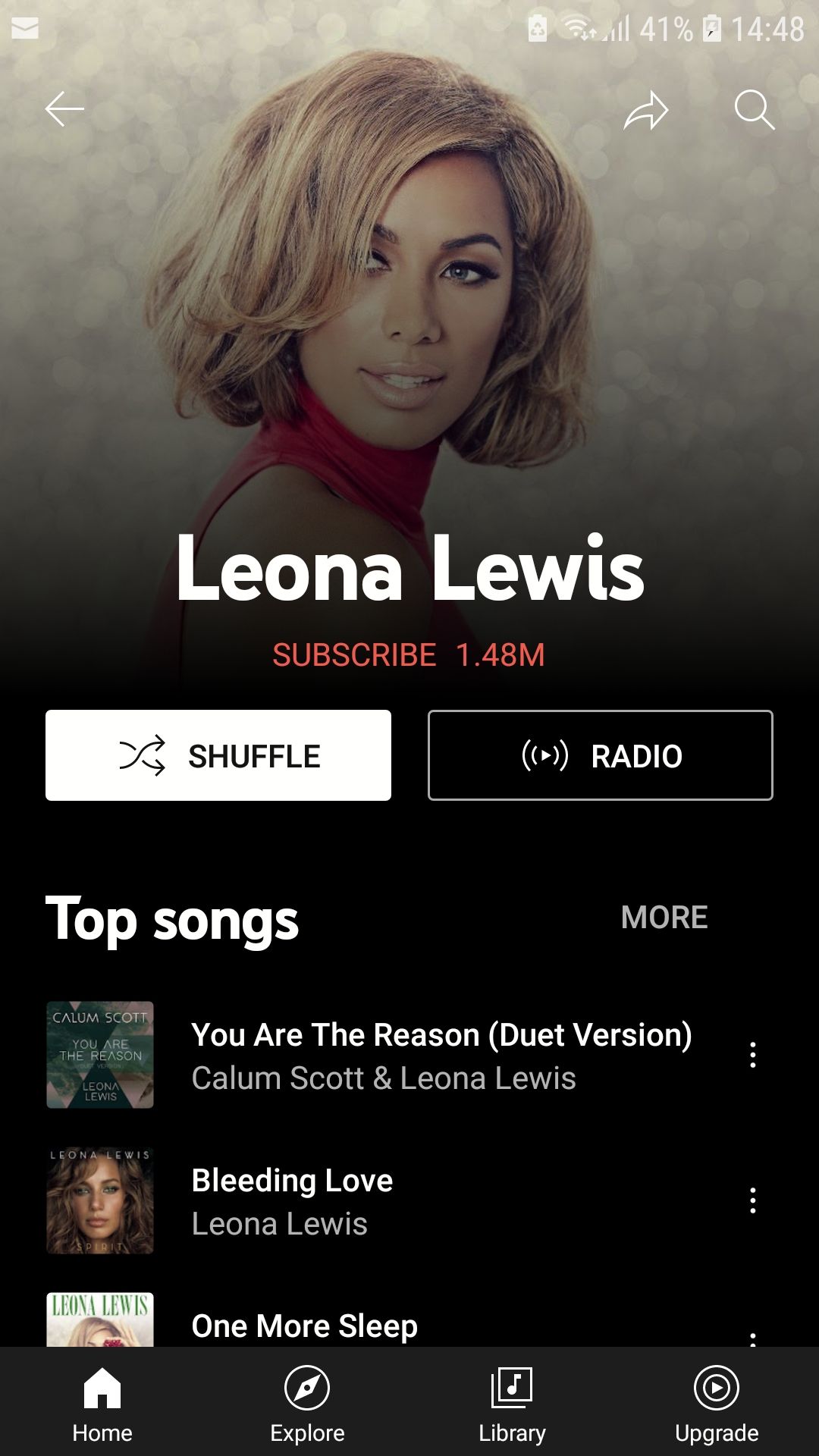Play One More Sleep
This screenshot has height=1456, width=819.
click(x=304, y=1326)
